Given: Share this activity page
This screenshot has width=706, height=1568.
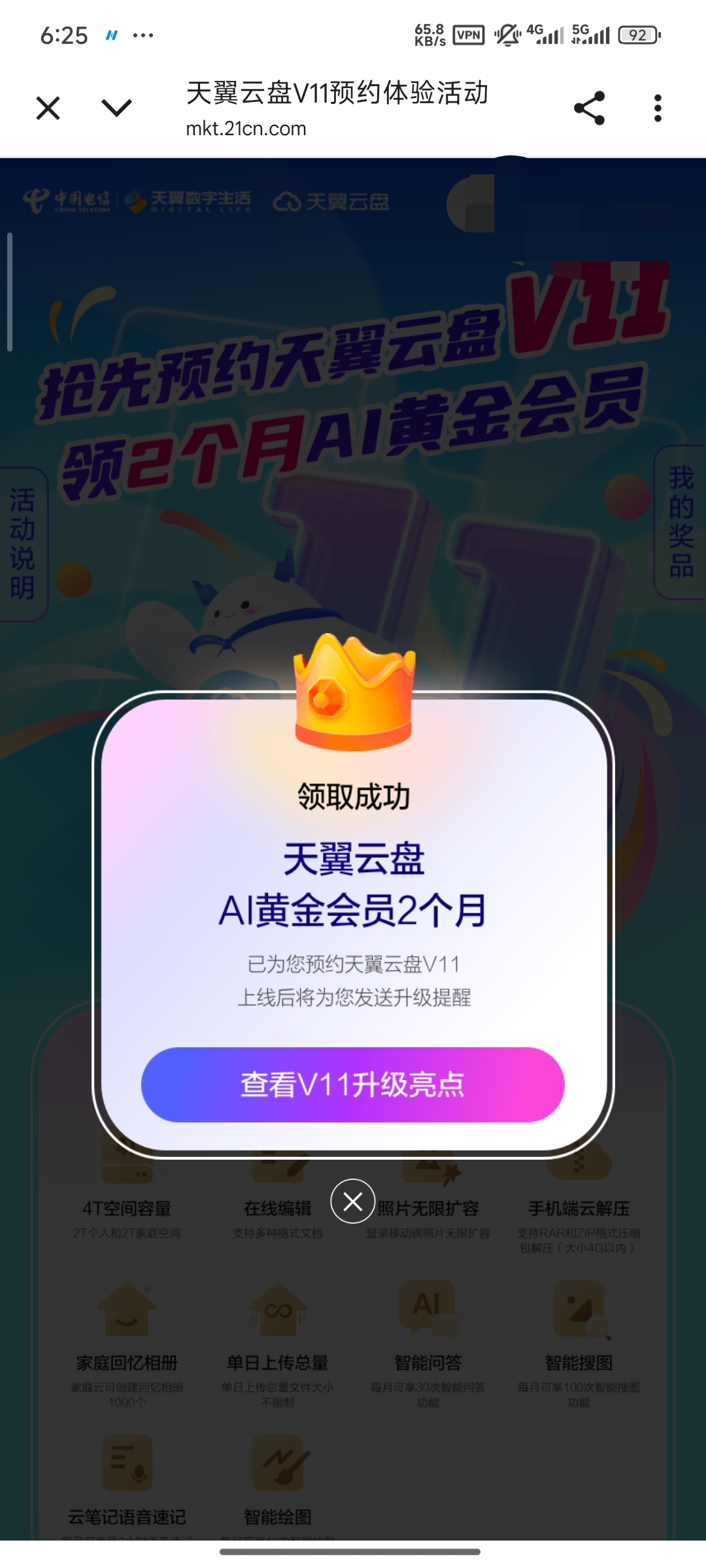Looking at the screenshot, I should coord(589,108).
